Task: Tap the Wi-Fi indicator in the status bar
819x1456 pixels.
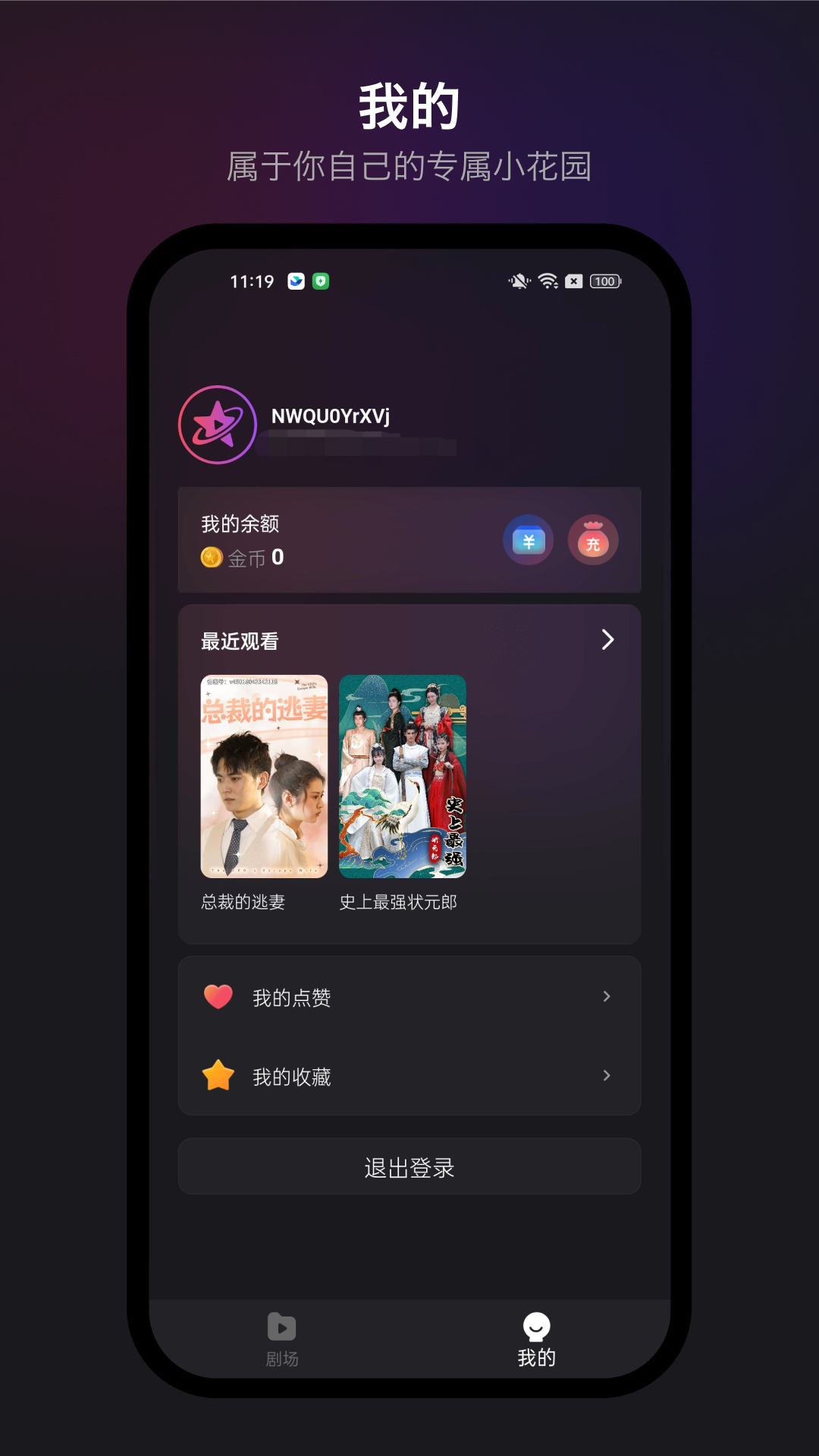Action: pos(548,281)
